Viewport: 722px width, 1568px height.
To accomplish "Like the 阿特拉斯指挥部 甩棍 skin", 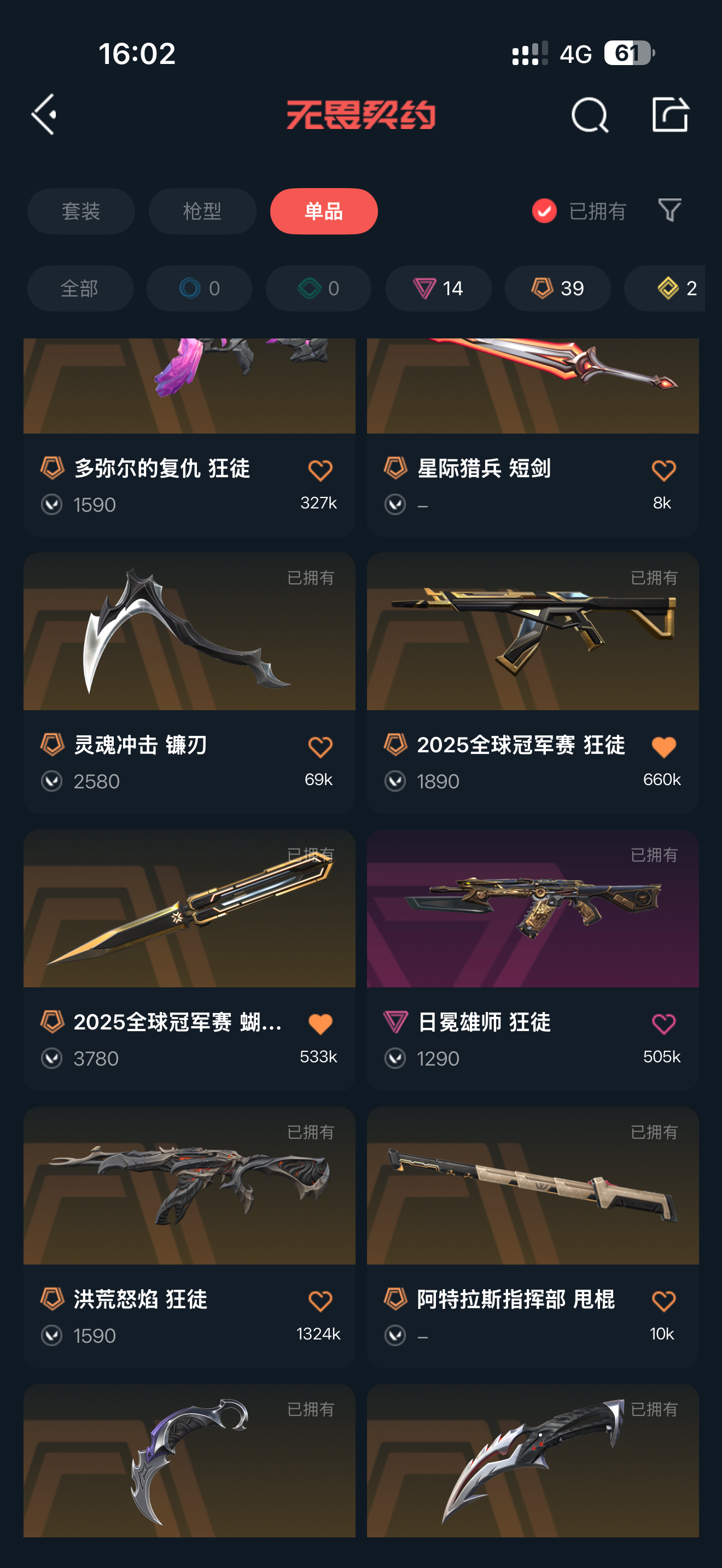I will pyautogui.click(x=663, y=1301).
